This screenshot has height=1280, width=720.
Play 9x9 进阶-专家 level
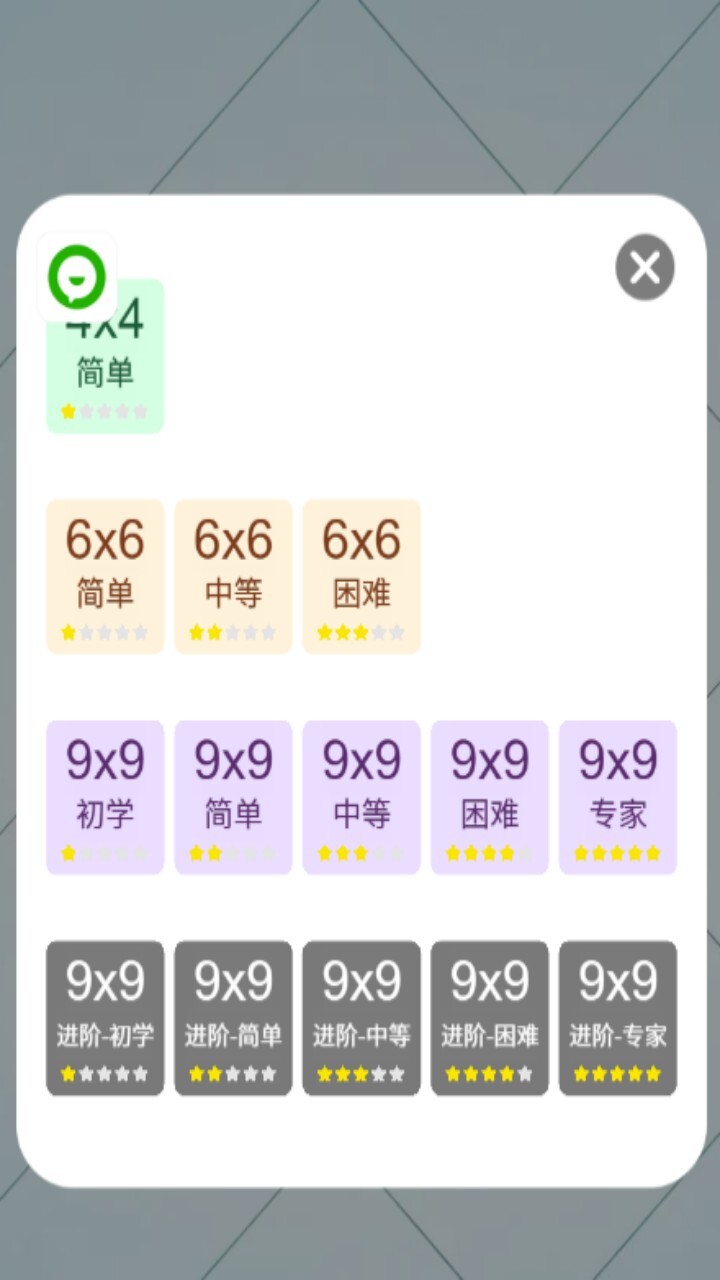(617, 1017)
